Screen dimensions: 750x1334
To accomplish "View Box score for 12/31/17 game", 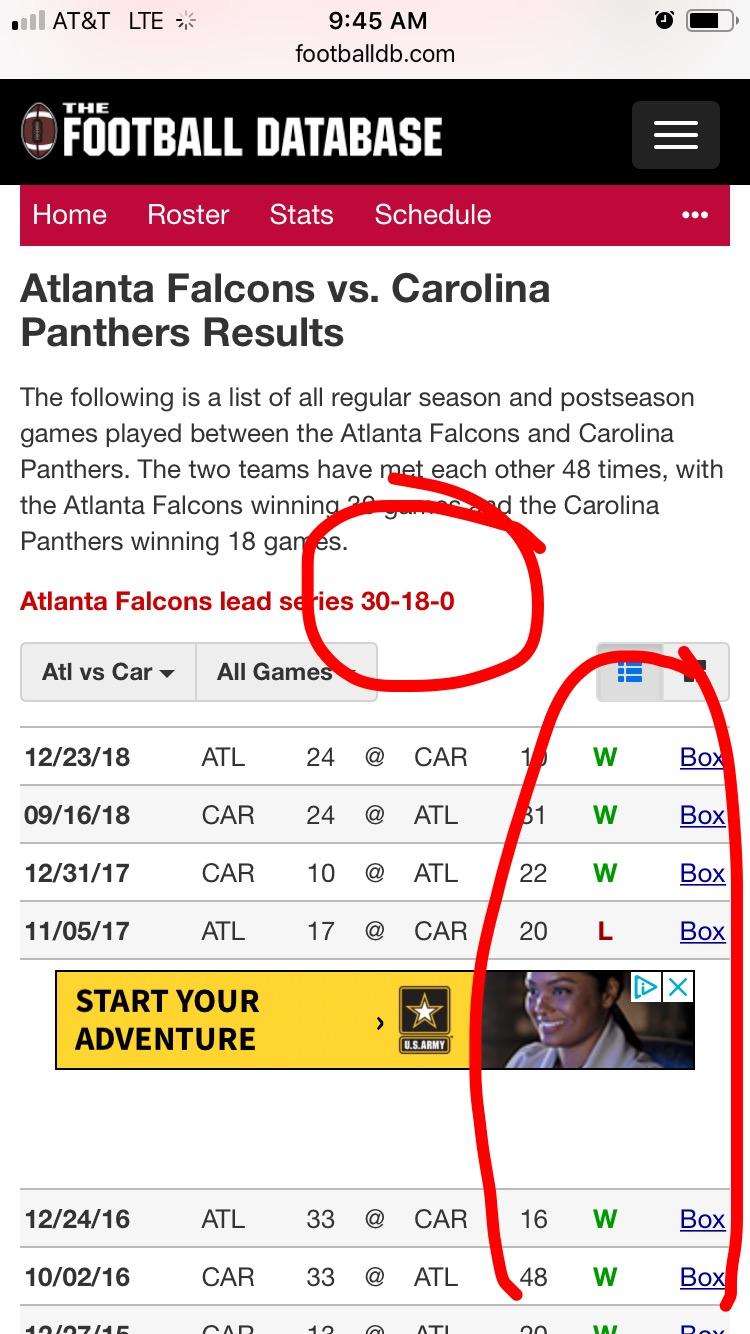I will (702, 873).
